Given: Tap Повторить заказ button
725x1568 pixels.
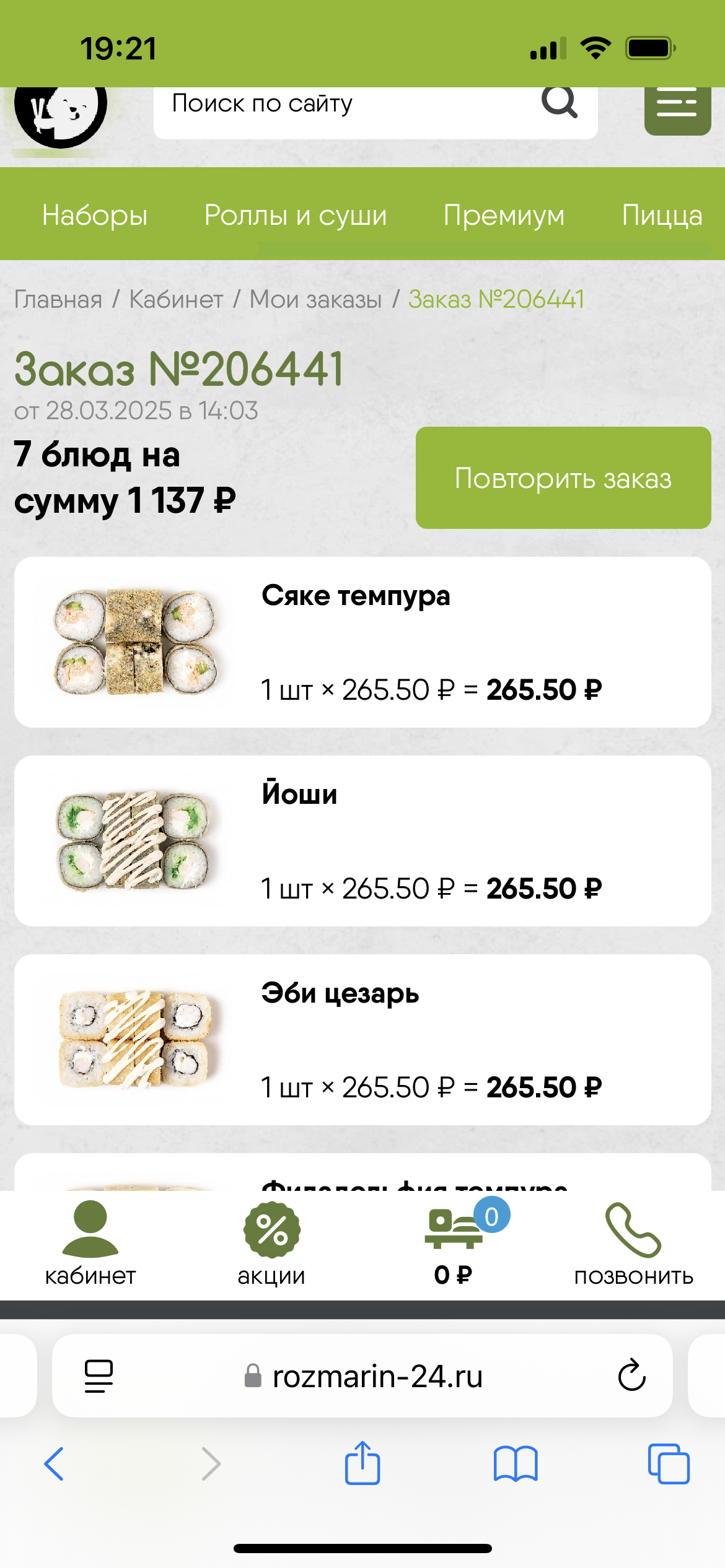Looking at the screenshot, I should [563, 478].
